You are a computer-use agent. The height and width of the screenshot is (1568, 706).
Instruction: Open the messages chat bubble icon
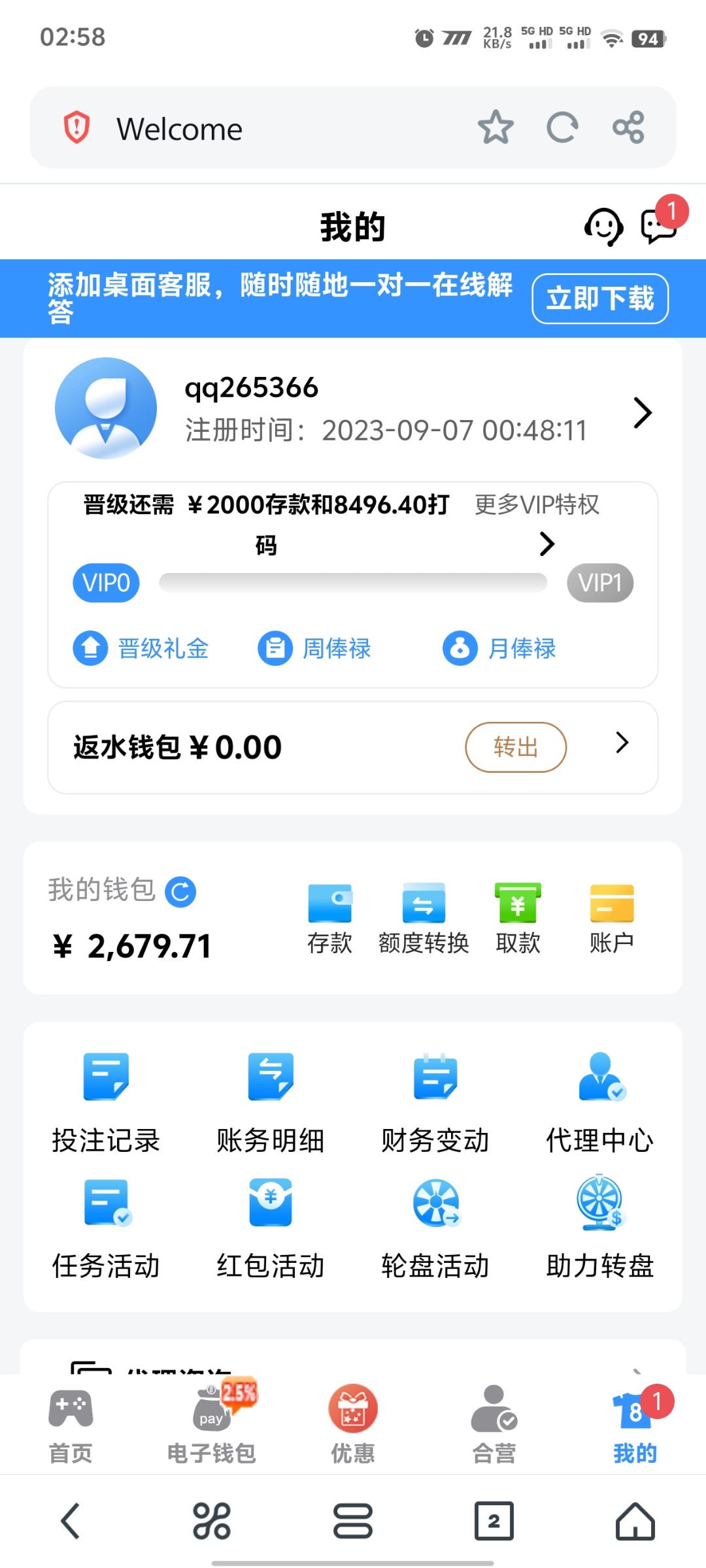[659, 226]
